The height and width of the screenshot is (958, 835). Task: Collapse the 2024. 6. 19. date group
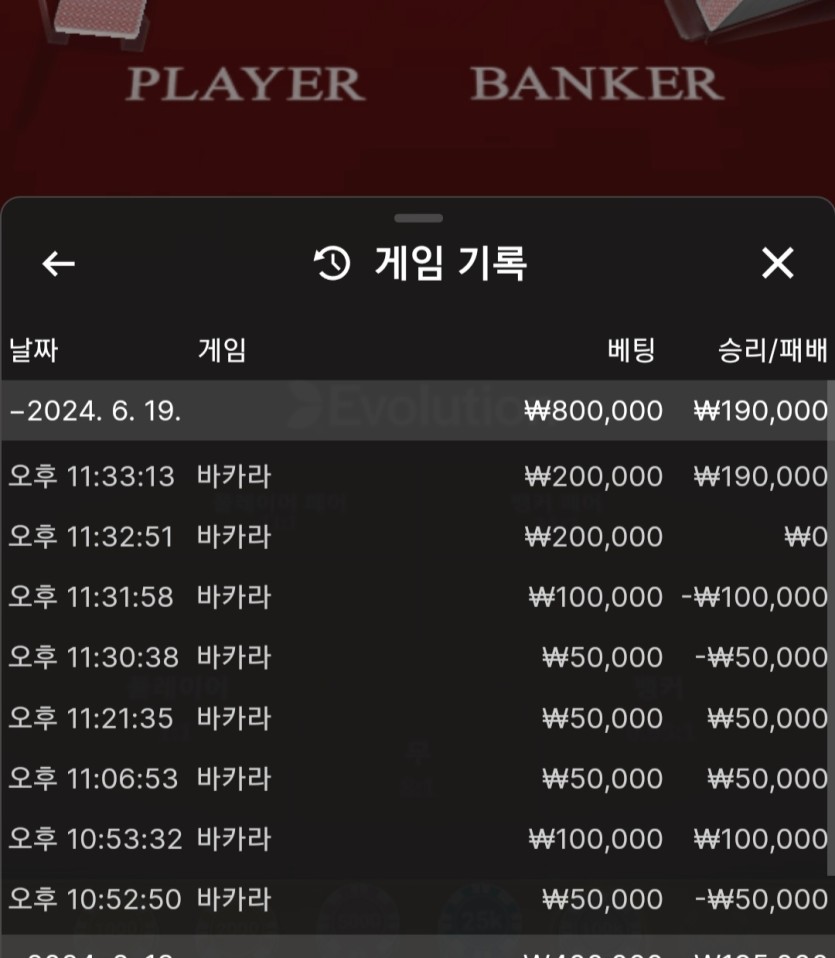[x=95, y=411]
